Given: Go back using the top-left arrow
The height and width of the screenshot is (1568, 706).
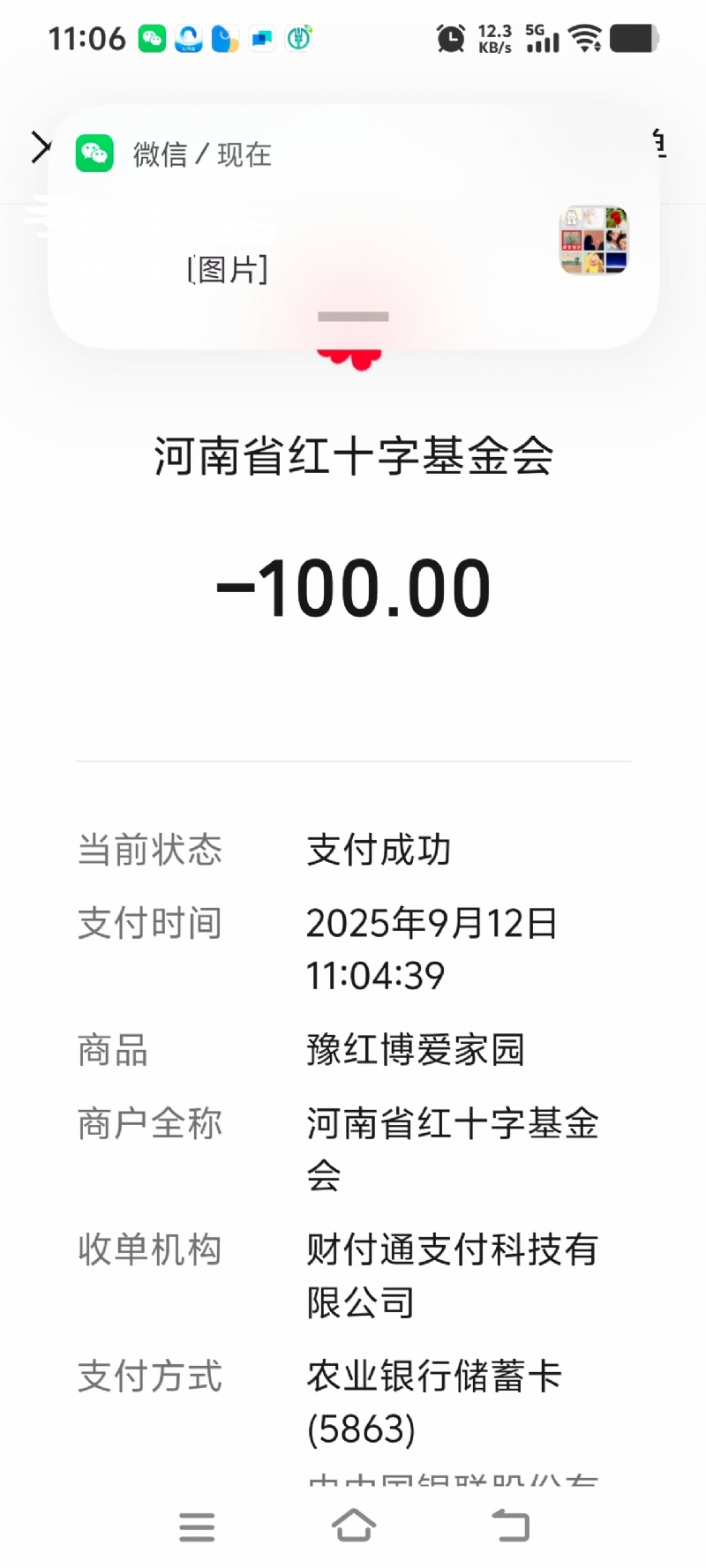Looking at the screenshot, I should coord(40,147).
